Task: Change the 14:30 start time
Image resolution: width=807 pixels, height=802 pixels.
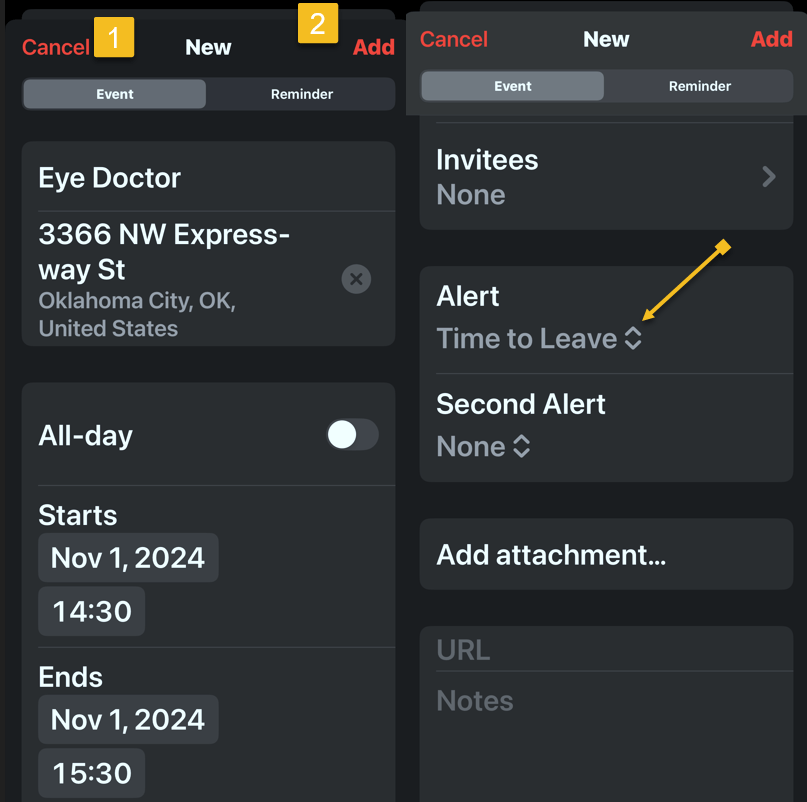Action: (92, 611)
